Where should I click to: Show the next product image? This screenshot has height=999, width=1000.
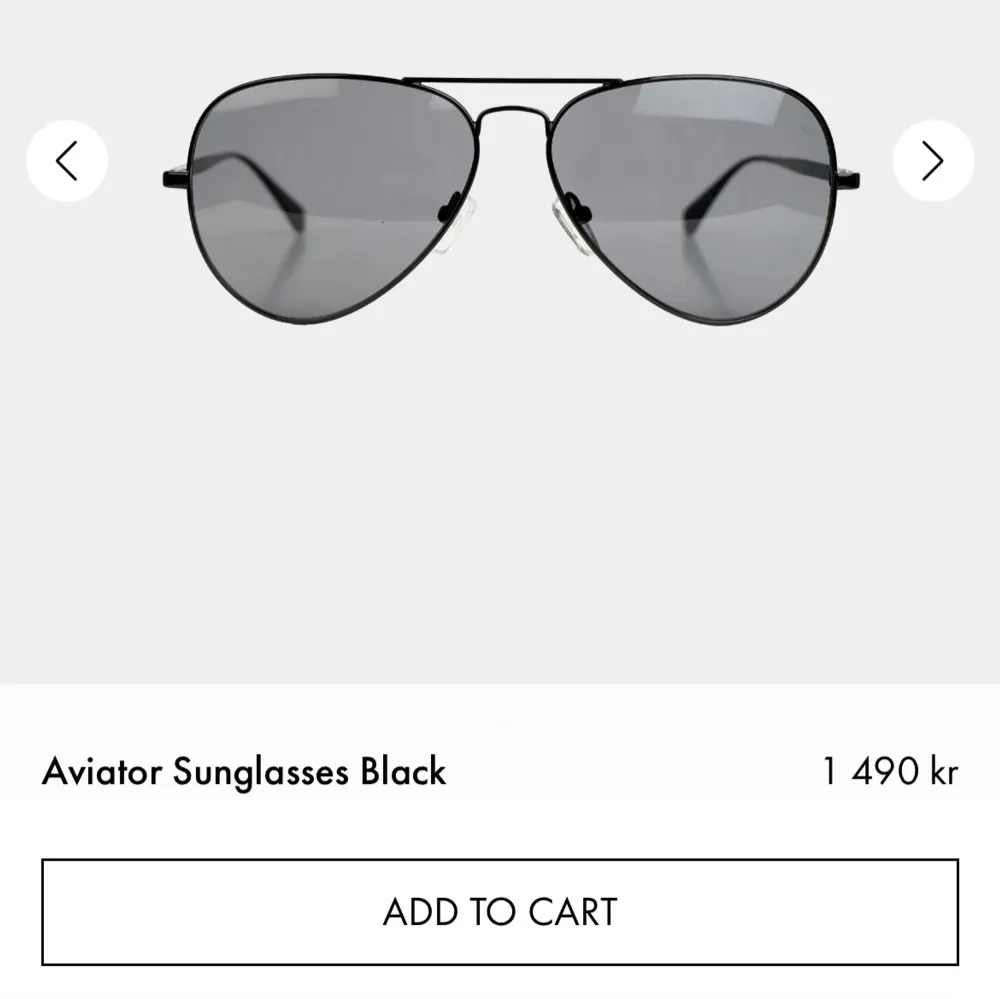click(x=932, y=161)
